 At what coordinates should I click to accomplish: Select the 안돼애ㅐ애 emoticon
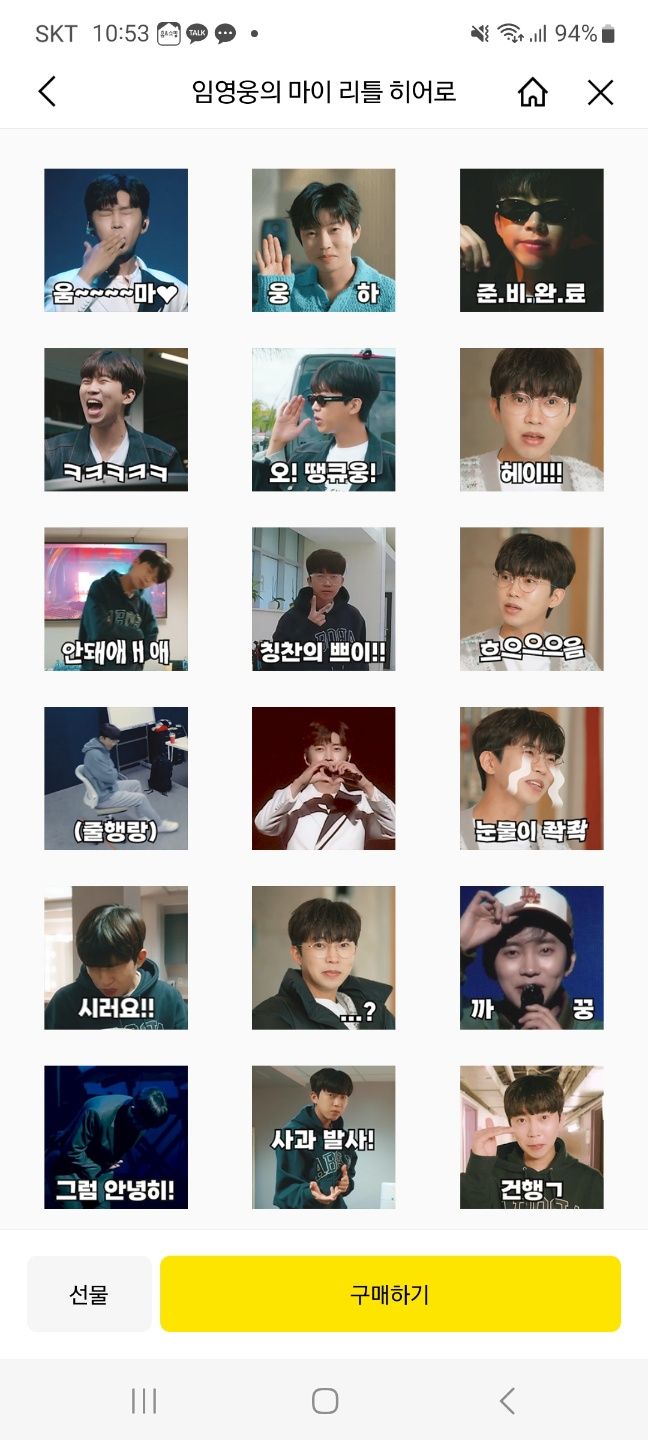[x=116, y=599]
